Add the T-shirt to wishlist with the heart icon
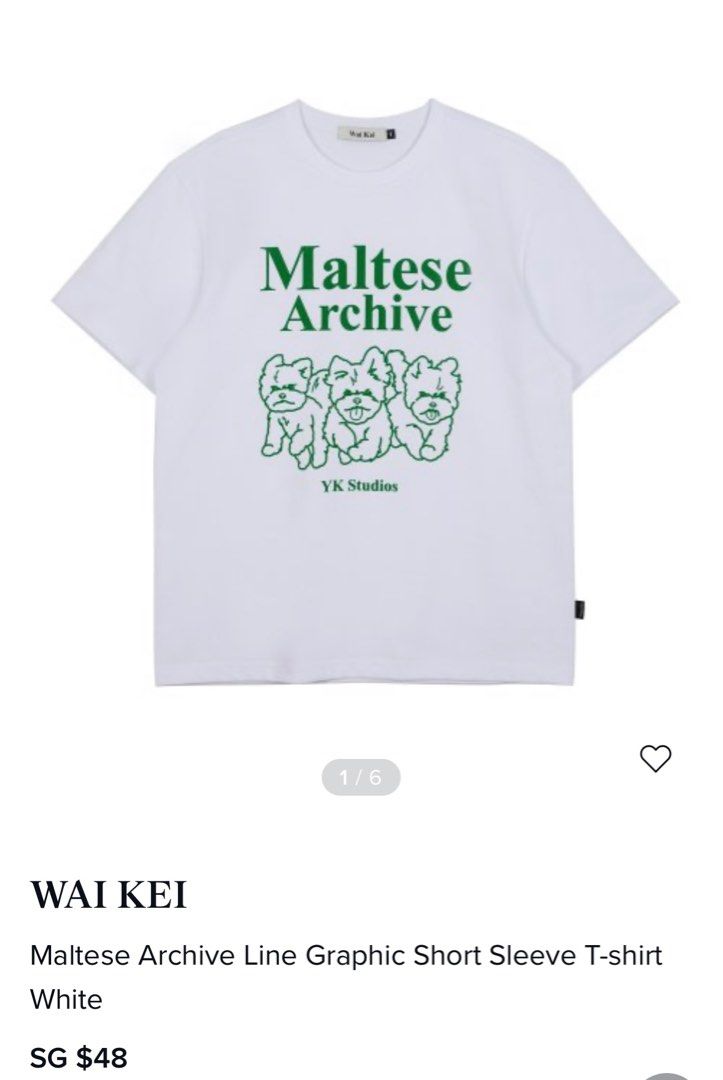This screenshot has height=1080, width=723. coord(655,759)
